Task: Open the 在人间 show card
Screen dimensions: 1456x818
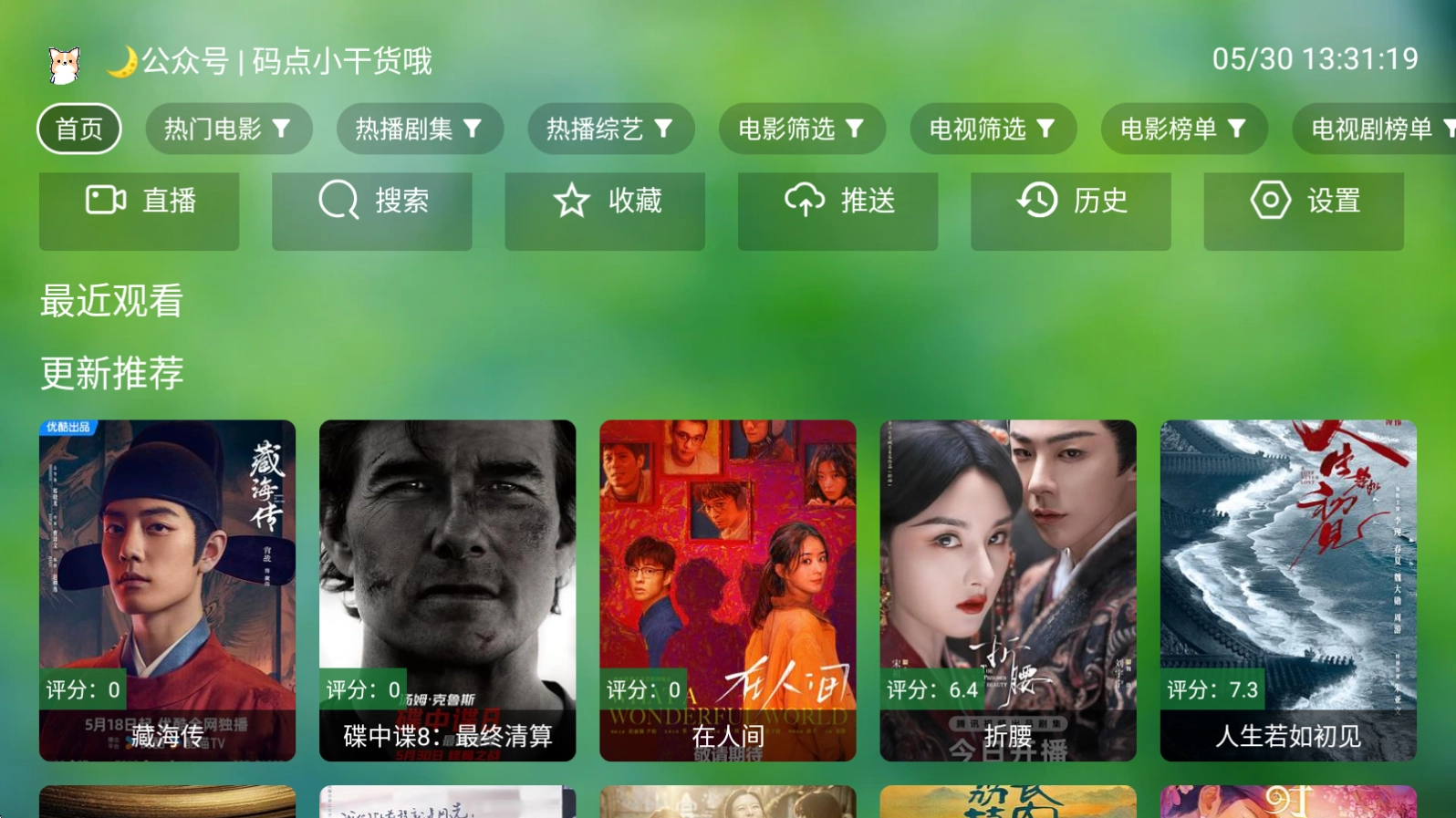Action: pyautogui.click(x=727, y=590)
